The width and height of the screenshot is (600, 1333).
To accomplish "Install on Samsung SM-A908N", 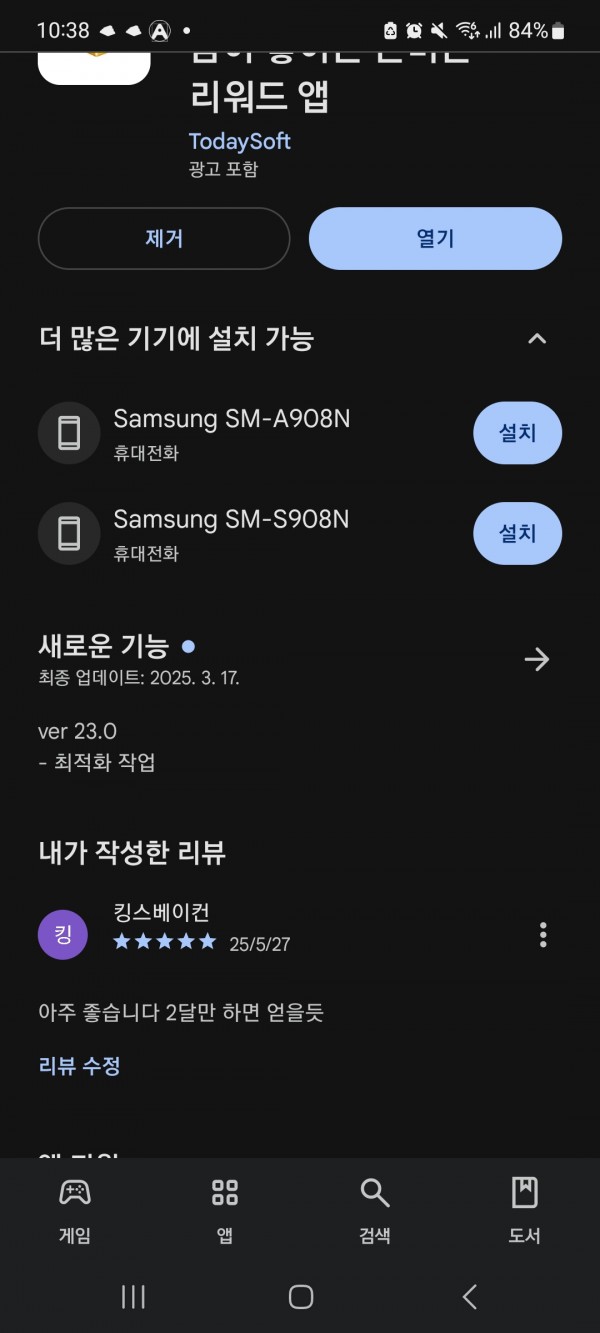I will pos(517,433).
